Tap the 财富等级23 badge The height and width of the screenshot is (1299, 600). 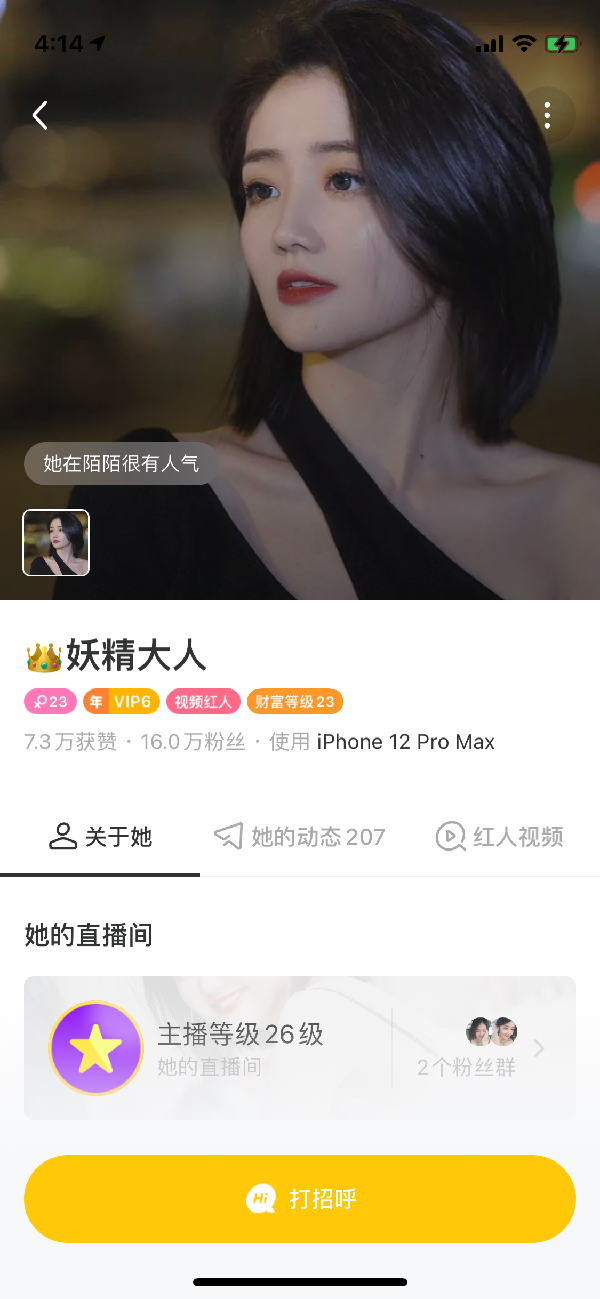pos(294,702)
